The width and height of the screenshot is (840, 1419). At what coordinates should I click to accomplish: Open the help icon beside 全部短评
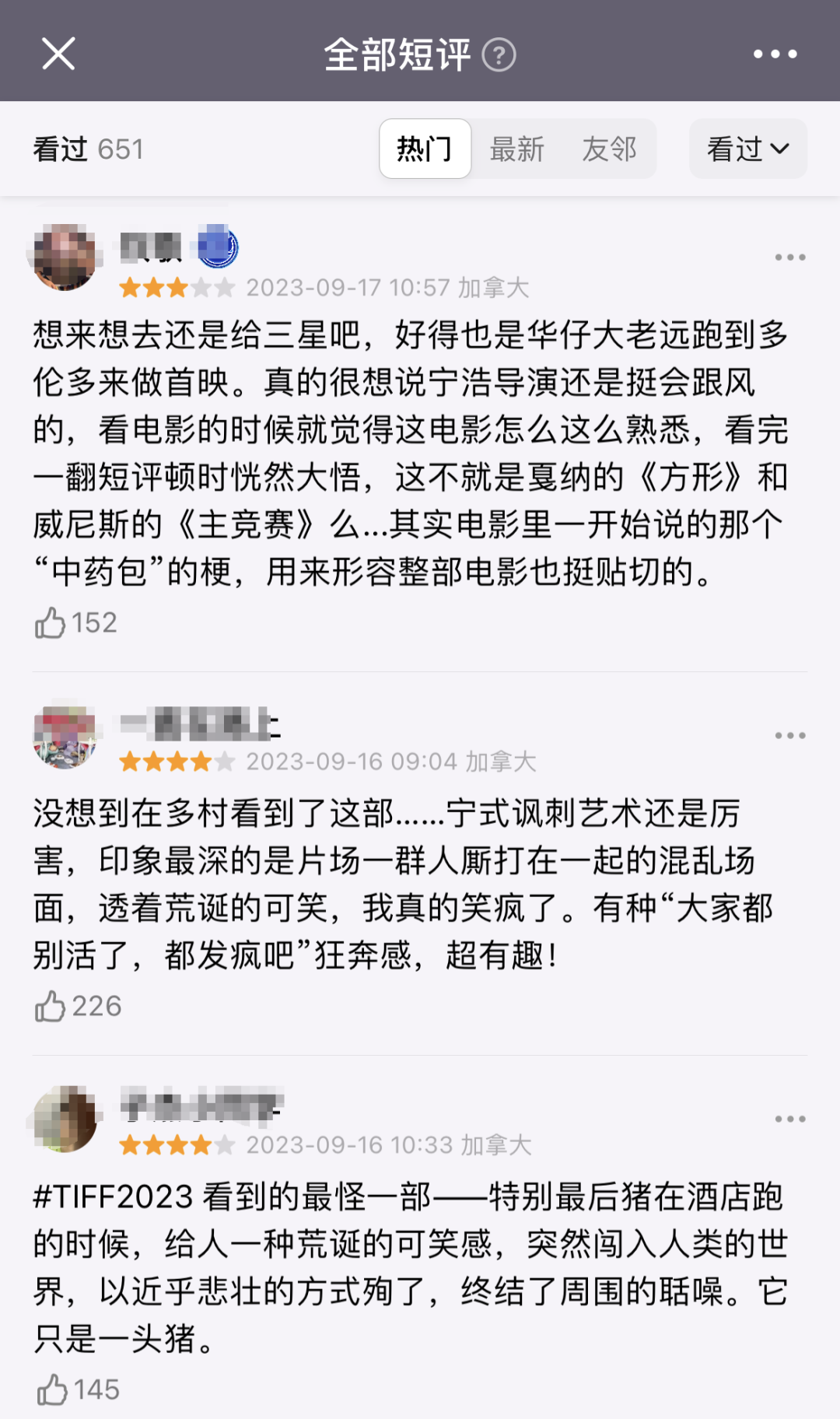(499, 55)
